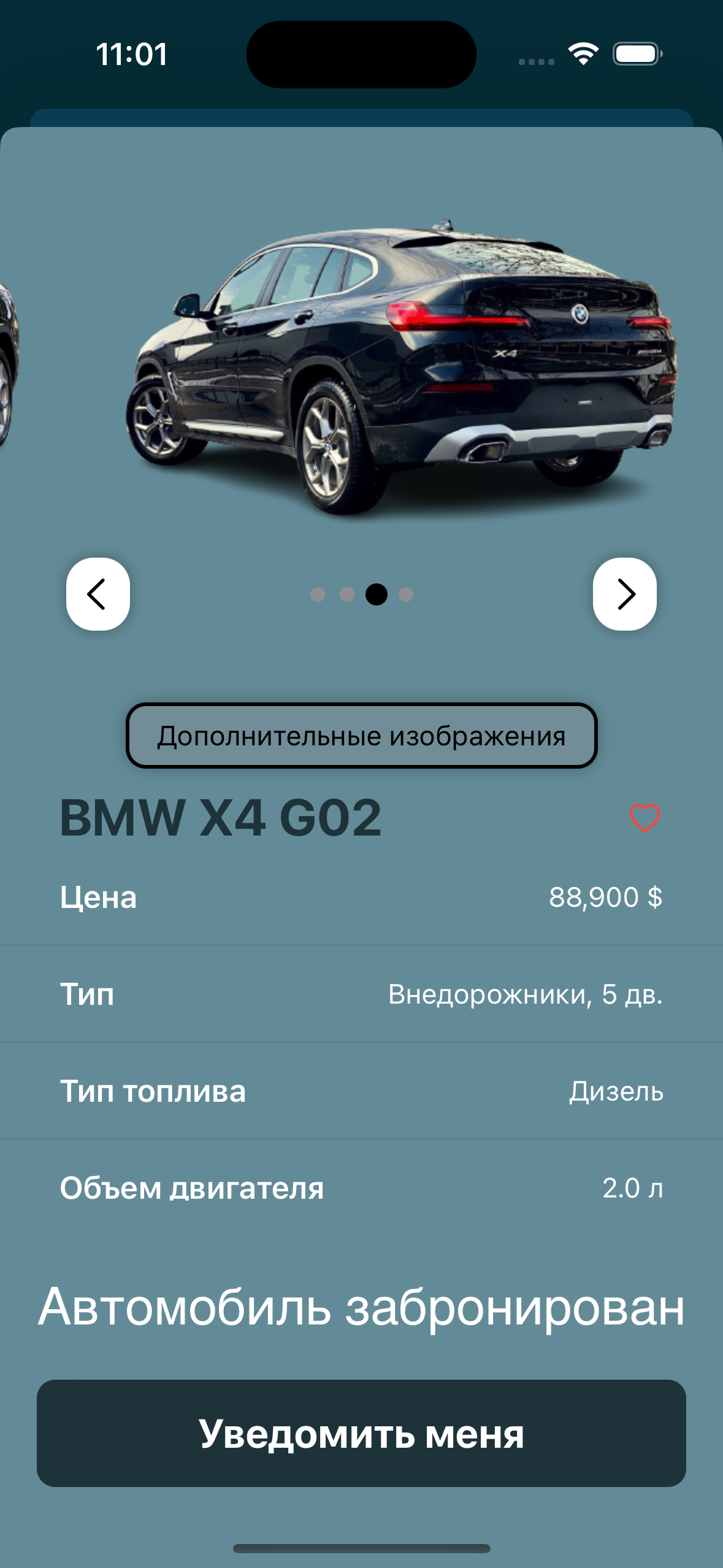Screen dimensions: 723x1568
Task: Select the second carousel pagination dot
Action: (x=347, y=594)
